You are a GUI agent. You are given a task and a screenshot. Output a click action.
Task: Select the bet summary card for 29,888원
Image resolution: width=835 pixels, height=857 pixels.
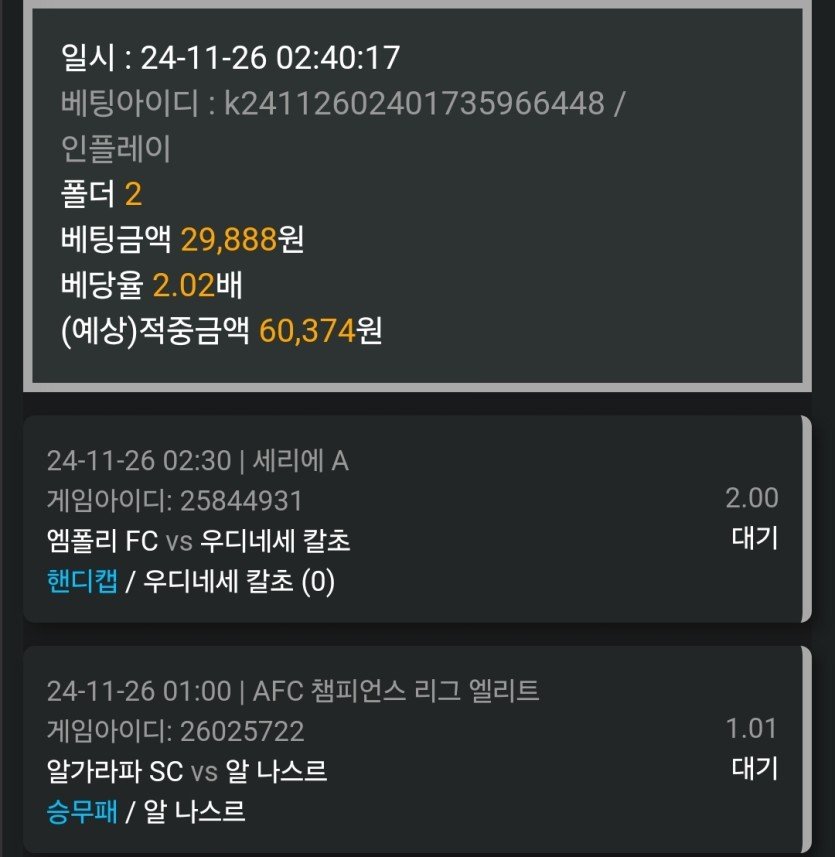click(415, 196)
